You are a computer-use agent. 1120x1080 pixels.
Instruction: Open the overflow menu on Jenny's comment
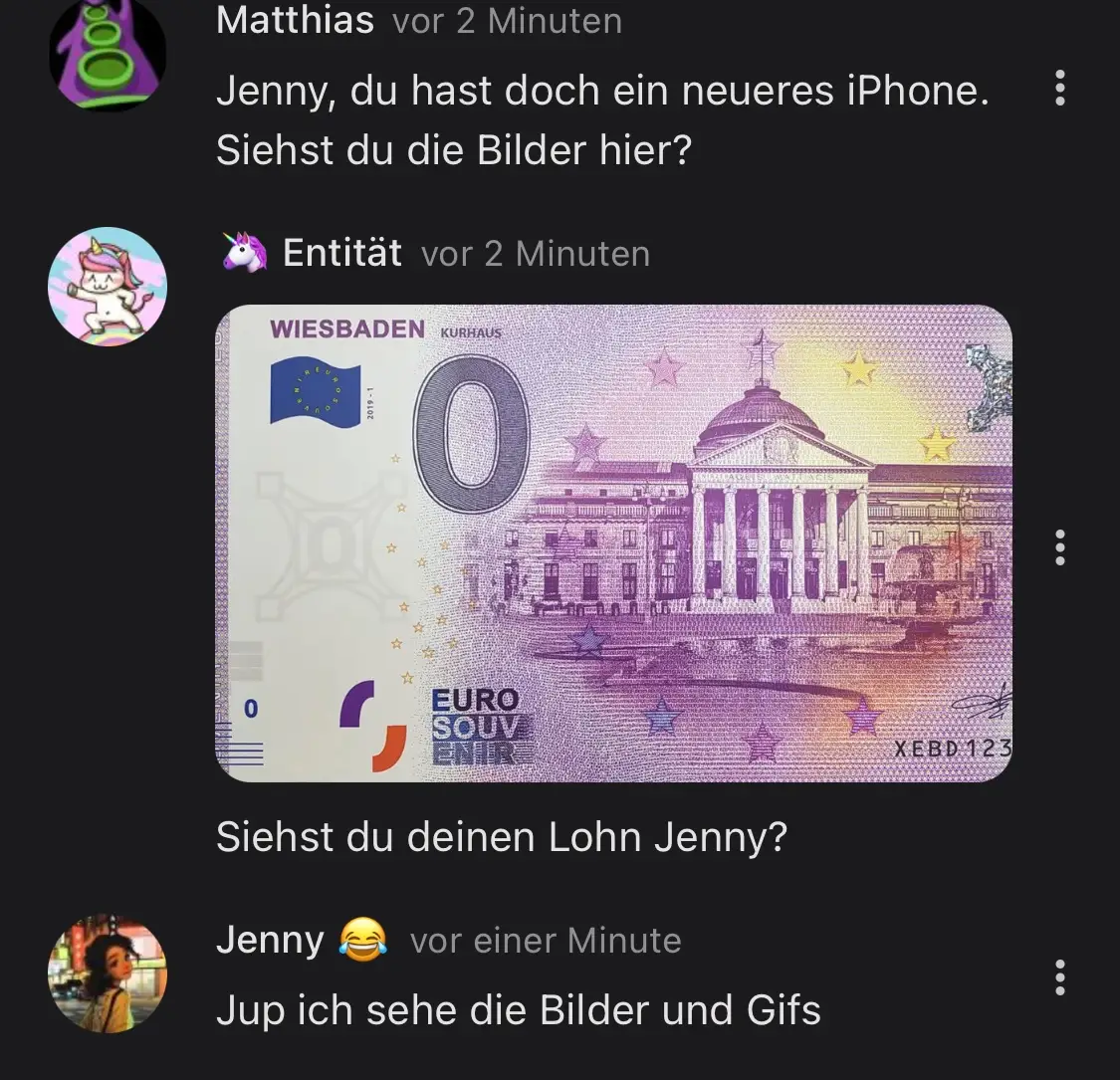[x=1060, y=977]
